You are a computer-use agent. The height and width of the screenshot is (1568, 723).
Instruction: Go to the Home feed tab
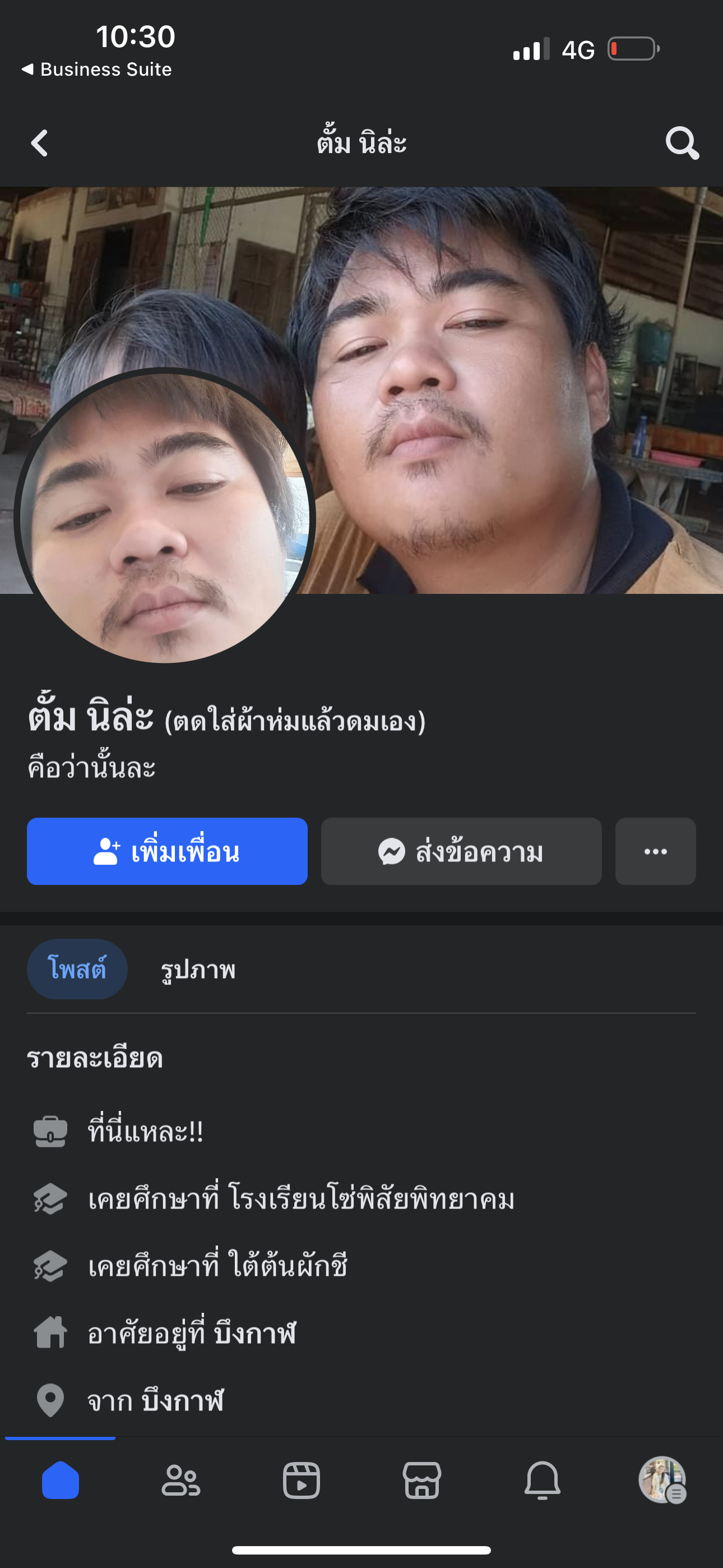click(x=61, y=1480)
